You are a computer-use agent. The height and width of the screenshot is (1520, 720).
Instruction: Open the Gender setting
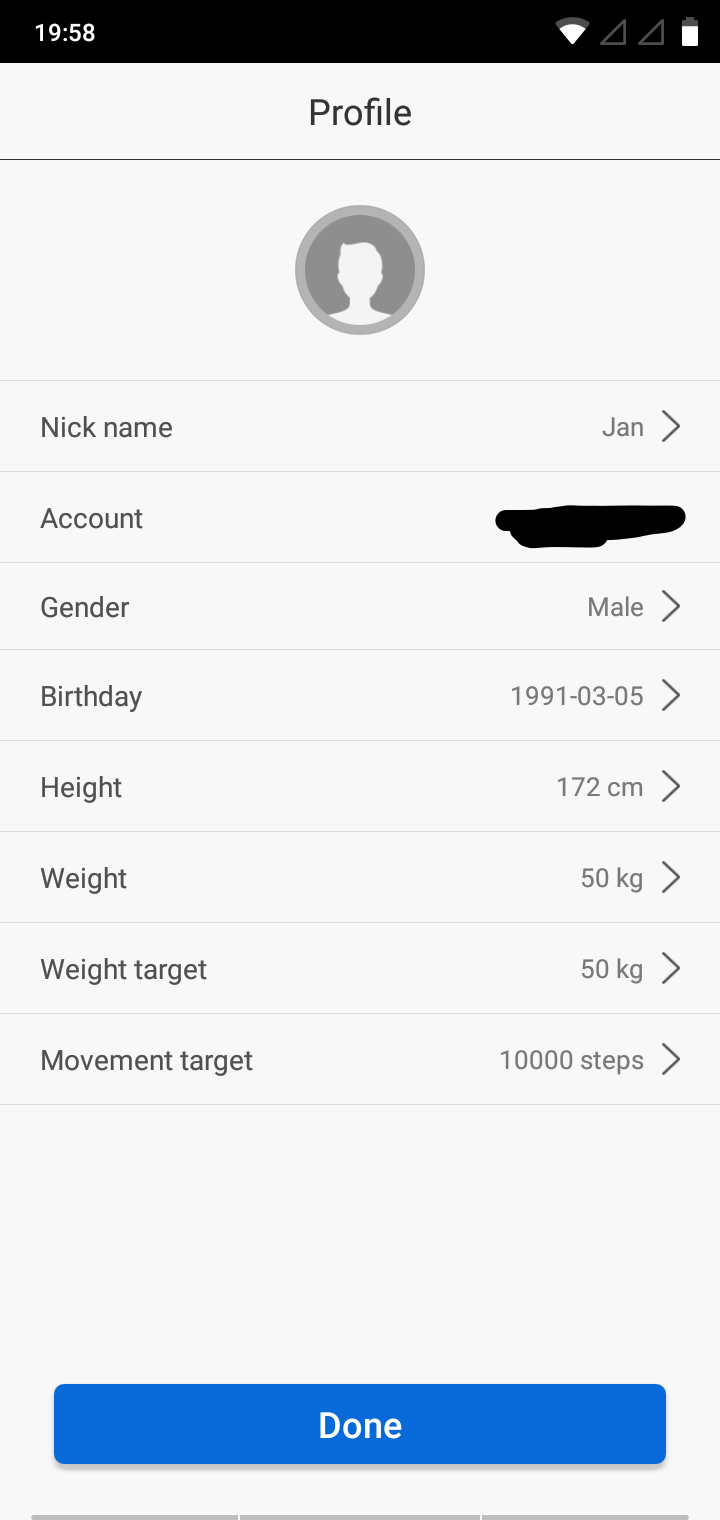pos(360,607)
